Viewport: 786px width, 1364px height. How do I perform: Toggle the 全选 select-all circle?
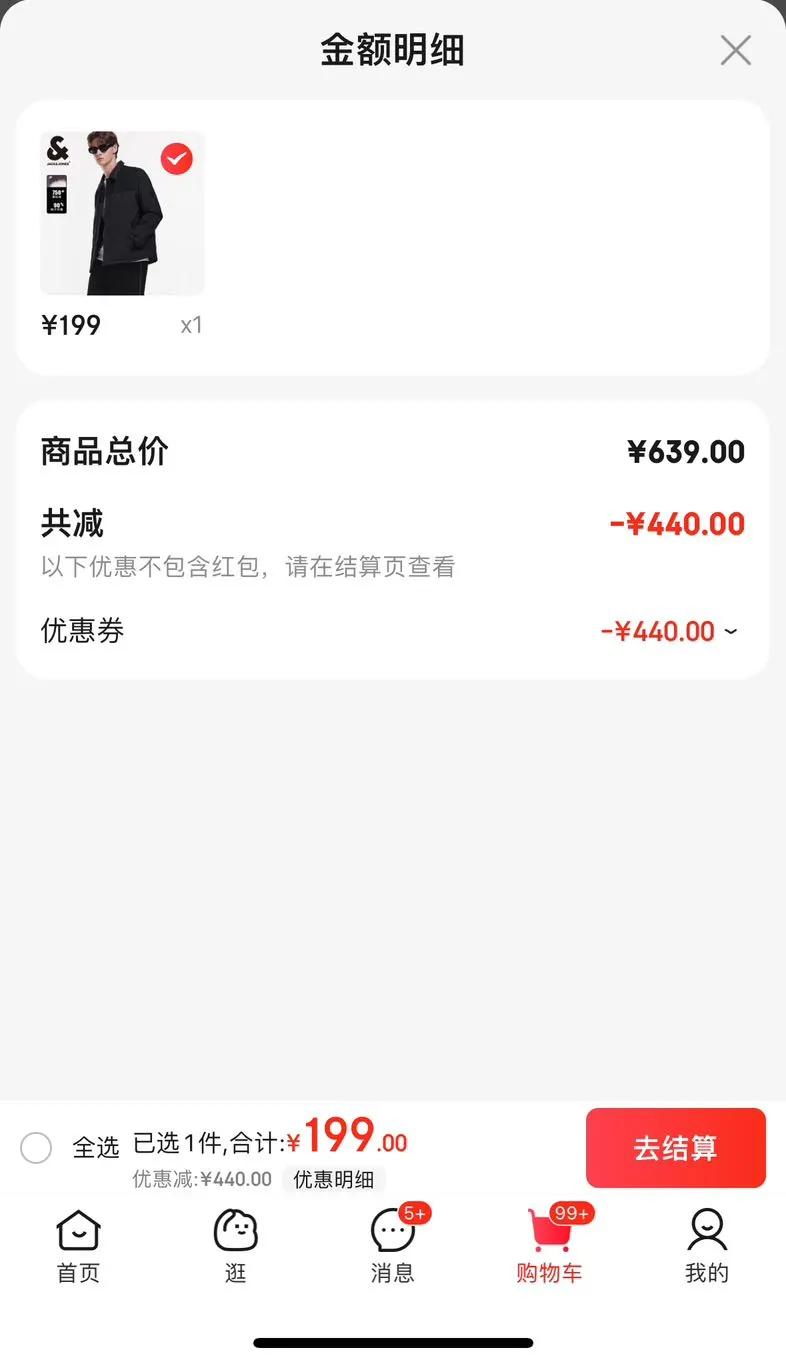point(36,1147)
